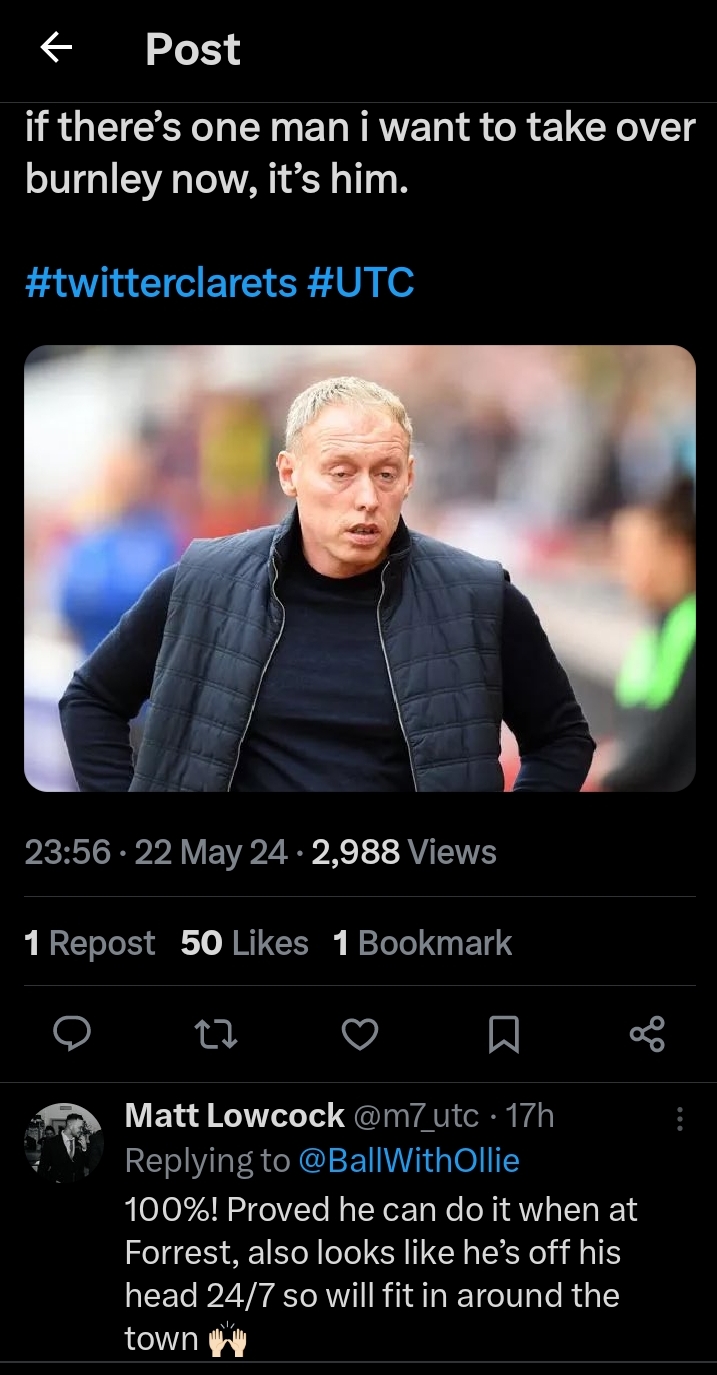Share this post
The image size is (717, 1375).
647,1034
